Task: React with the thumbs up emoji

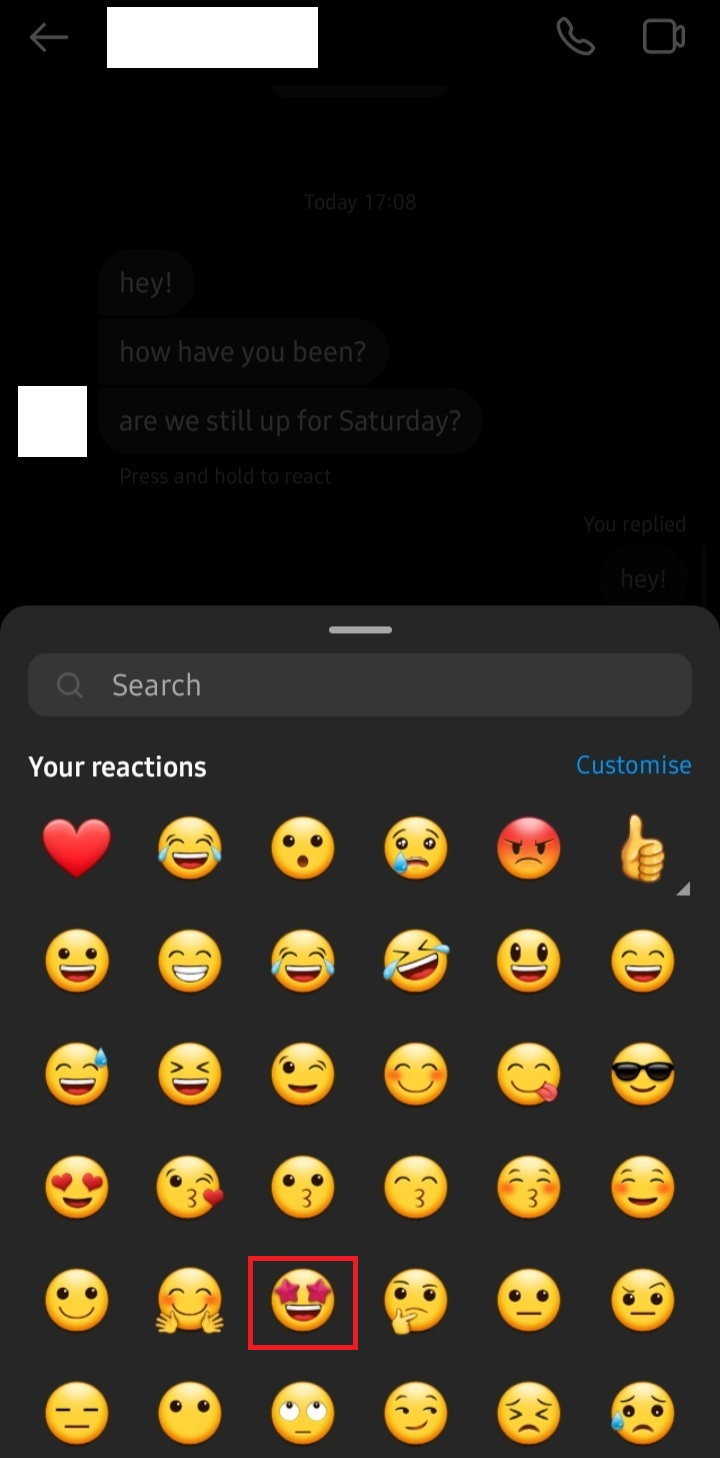Action: tap(643, 848)
